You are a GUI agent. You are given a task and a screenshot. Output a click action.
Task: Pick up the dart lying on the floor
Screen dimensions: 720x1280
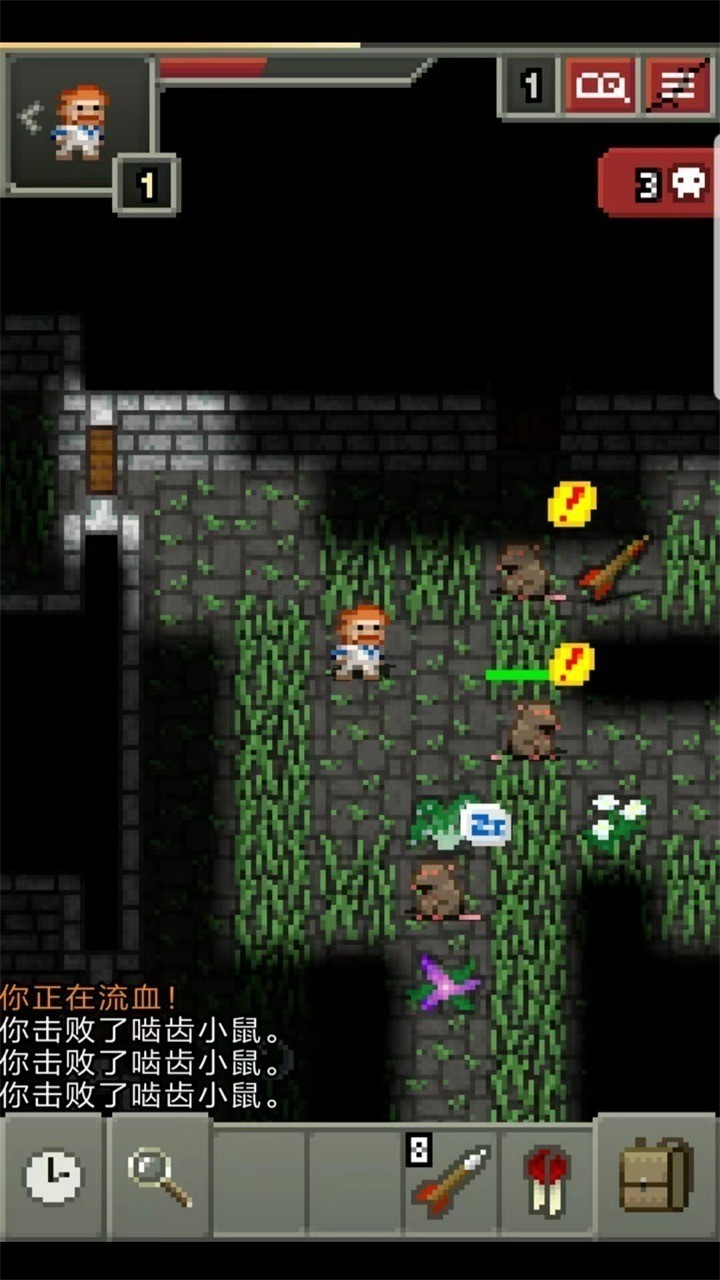(x=614, y=568)
